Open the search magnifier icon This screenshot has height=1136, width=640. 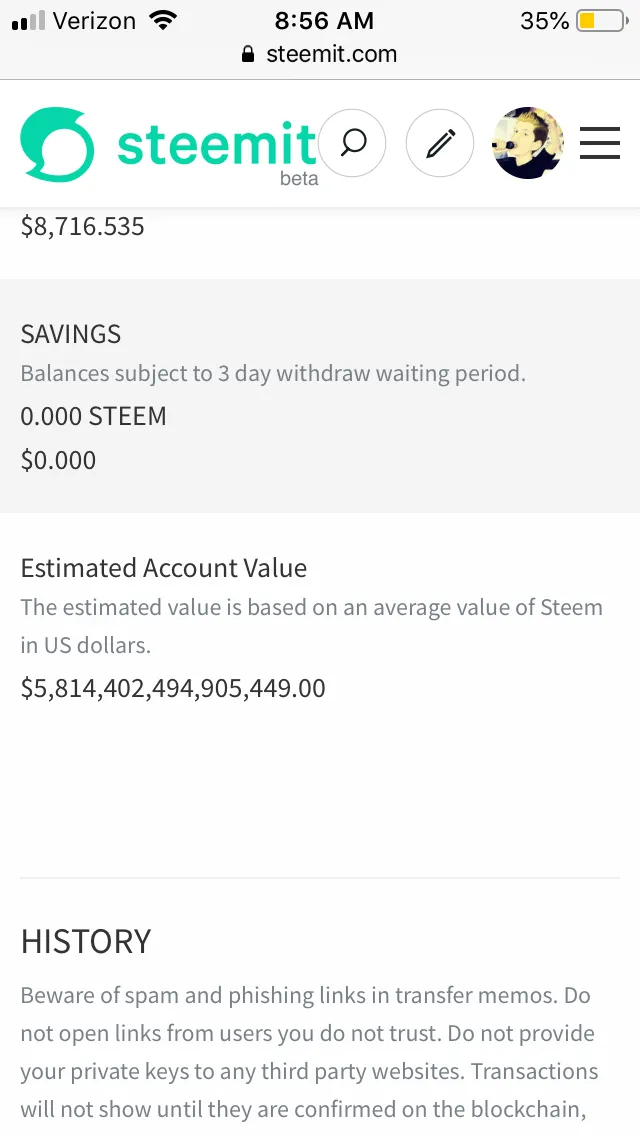(352, 143)
